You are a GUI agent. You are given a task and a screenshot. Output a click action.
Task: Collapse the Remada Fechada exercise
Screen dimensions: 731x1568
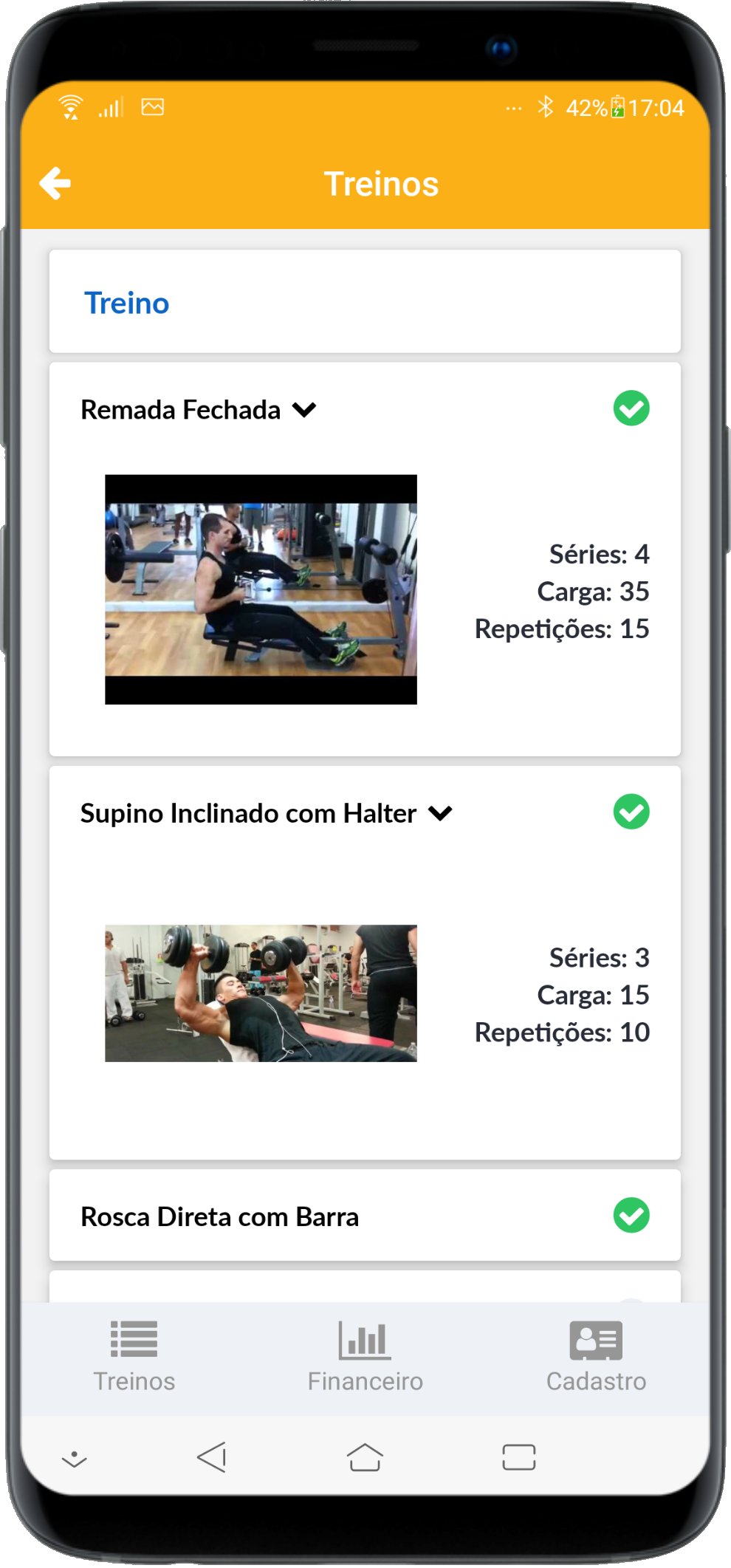click(303, 410)
